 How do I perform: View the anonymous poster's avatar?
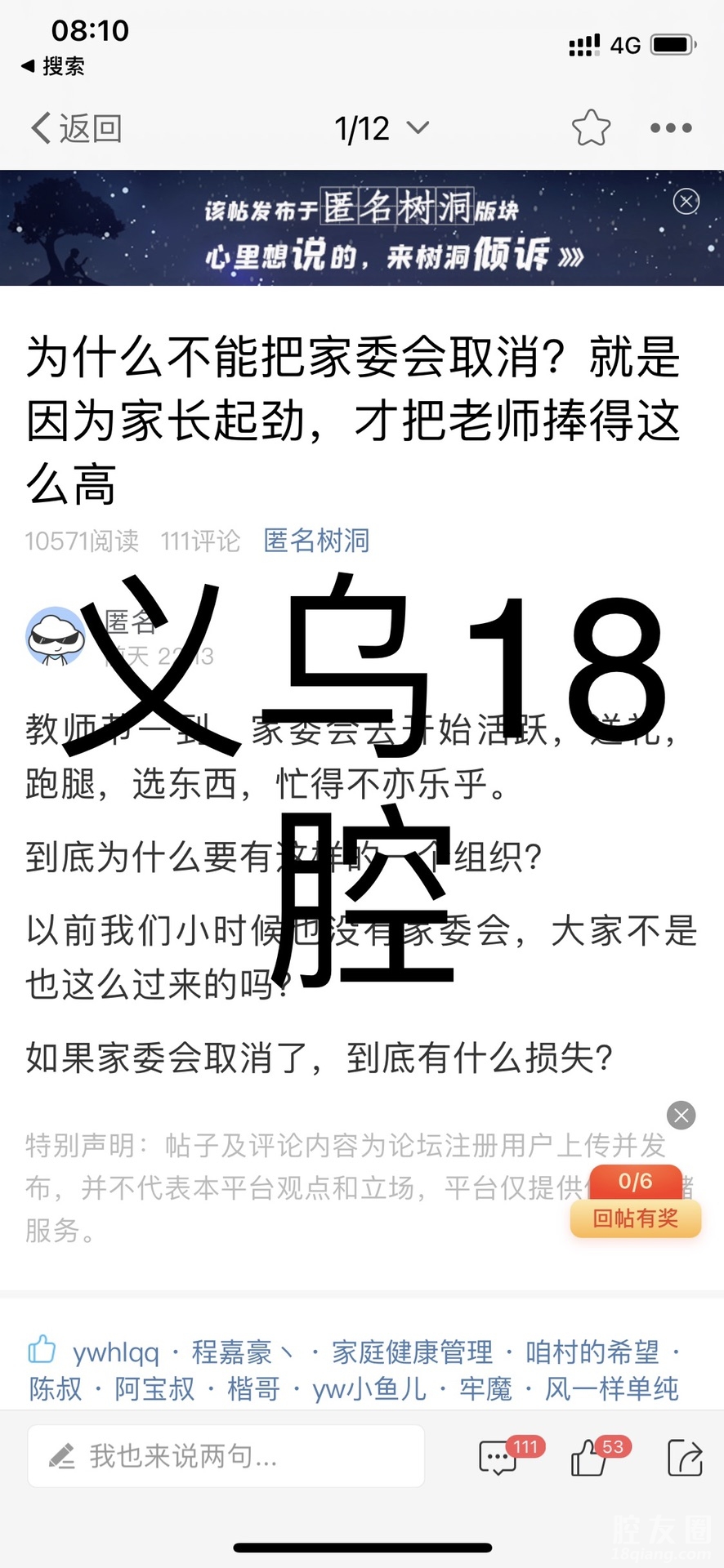point(56,636)
